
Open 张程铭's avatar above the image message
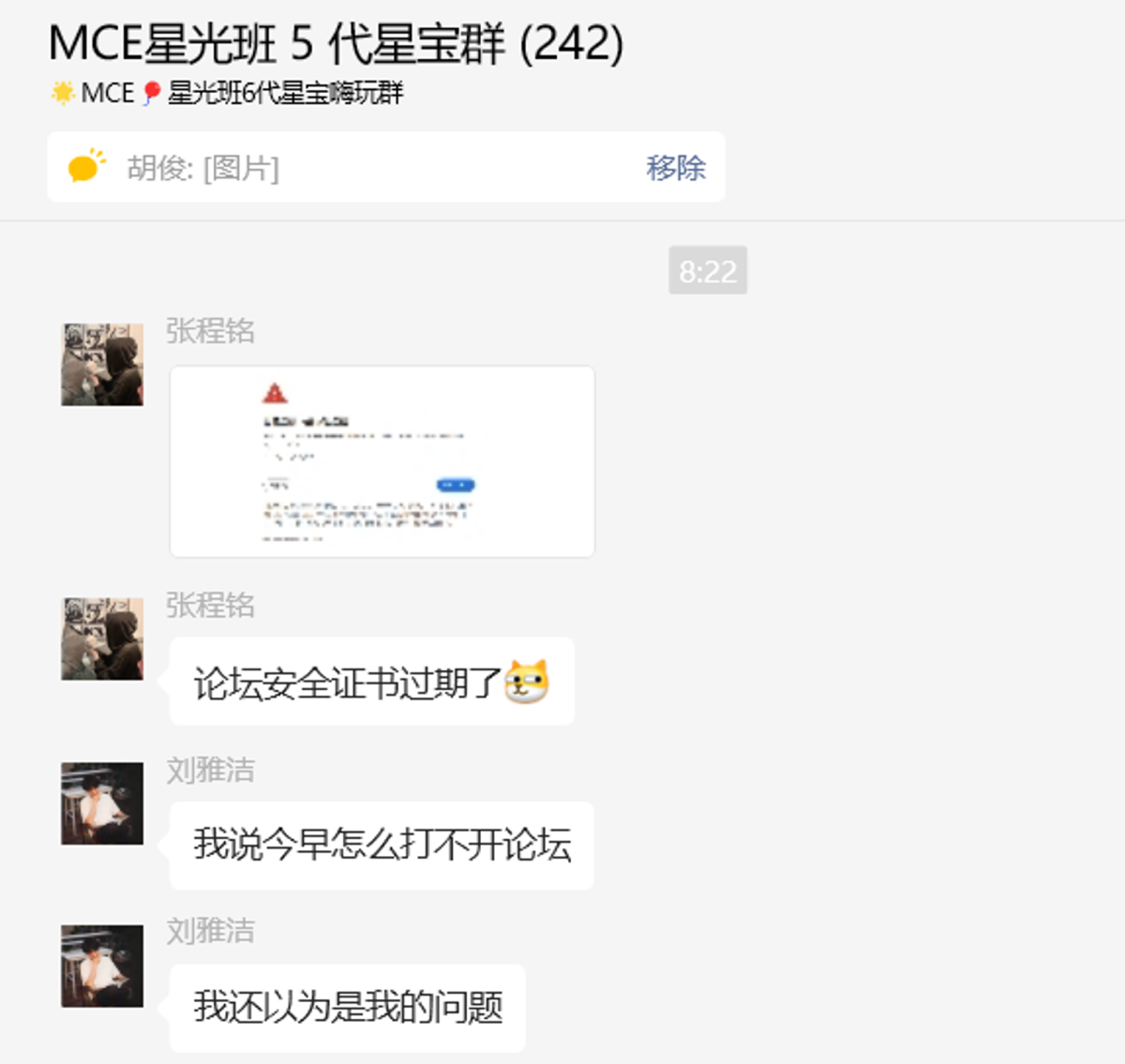pos(102,365)
